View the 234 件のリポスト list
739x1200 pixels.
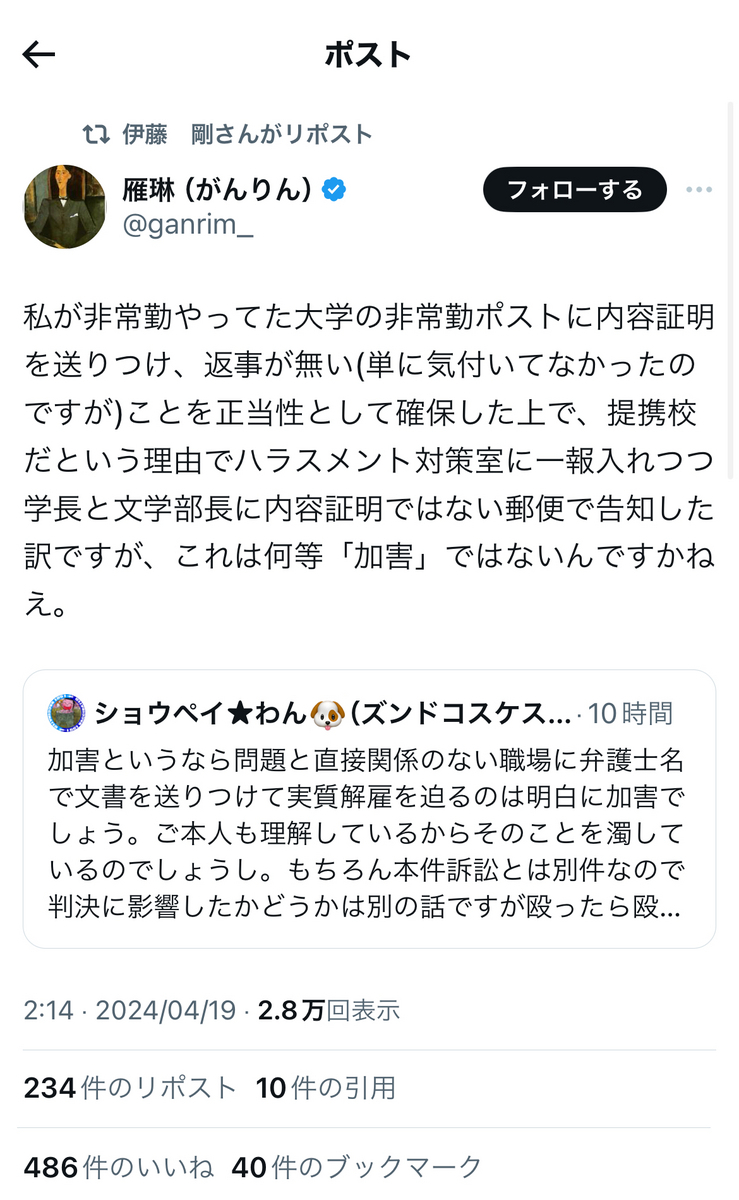pos(130,1087)
